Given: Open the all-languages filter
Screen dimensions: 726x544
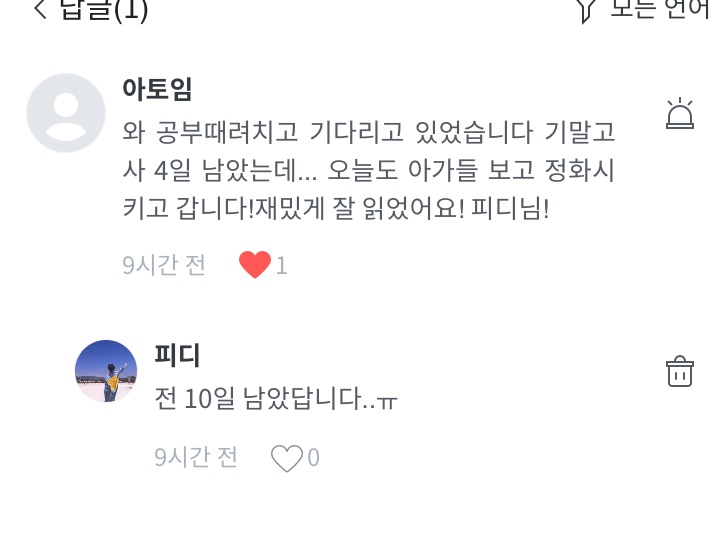Looking at the screenshot, I should [644, 9].
